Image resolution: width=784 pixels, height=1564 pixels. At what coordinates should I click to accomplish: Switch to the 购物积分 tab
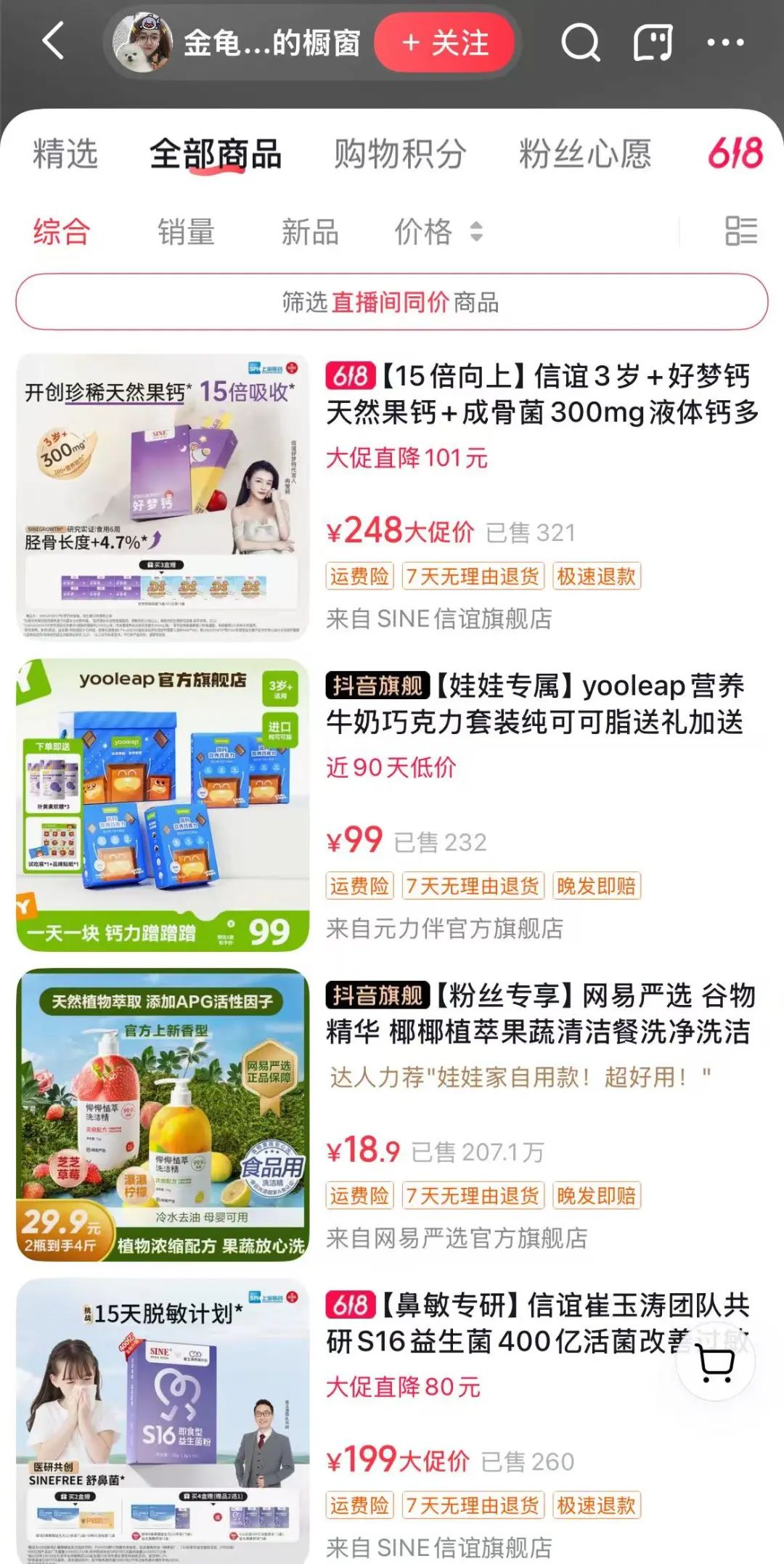tap(399, 155)
